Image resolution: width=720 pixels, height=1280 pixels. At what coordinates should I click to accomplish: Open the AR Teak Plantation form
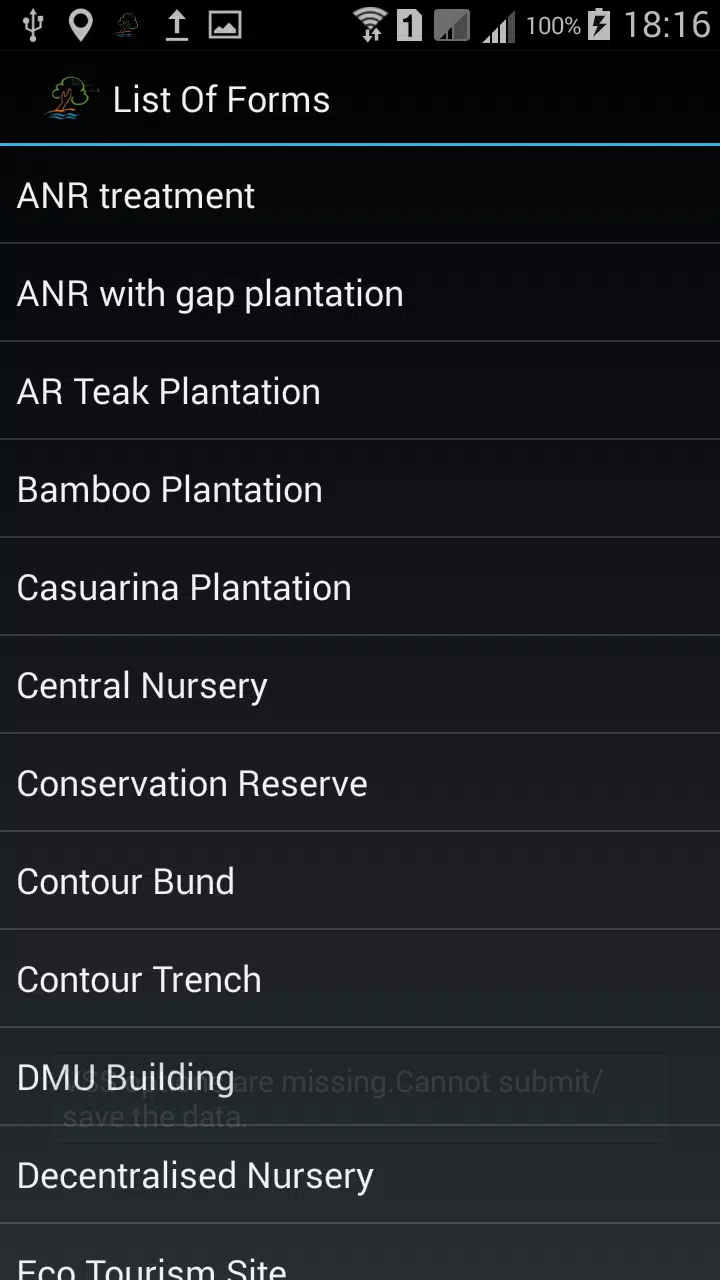coord(360,391)
